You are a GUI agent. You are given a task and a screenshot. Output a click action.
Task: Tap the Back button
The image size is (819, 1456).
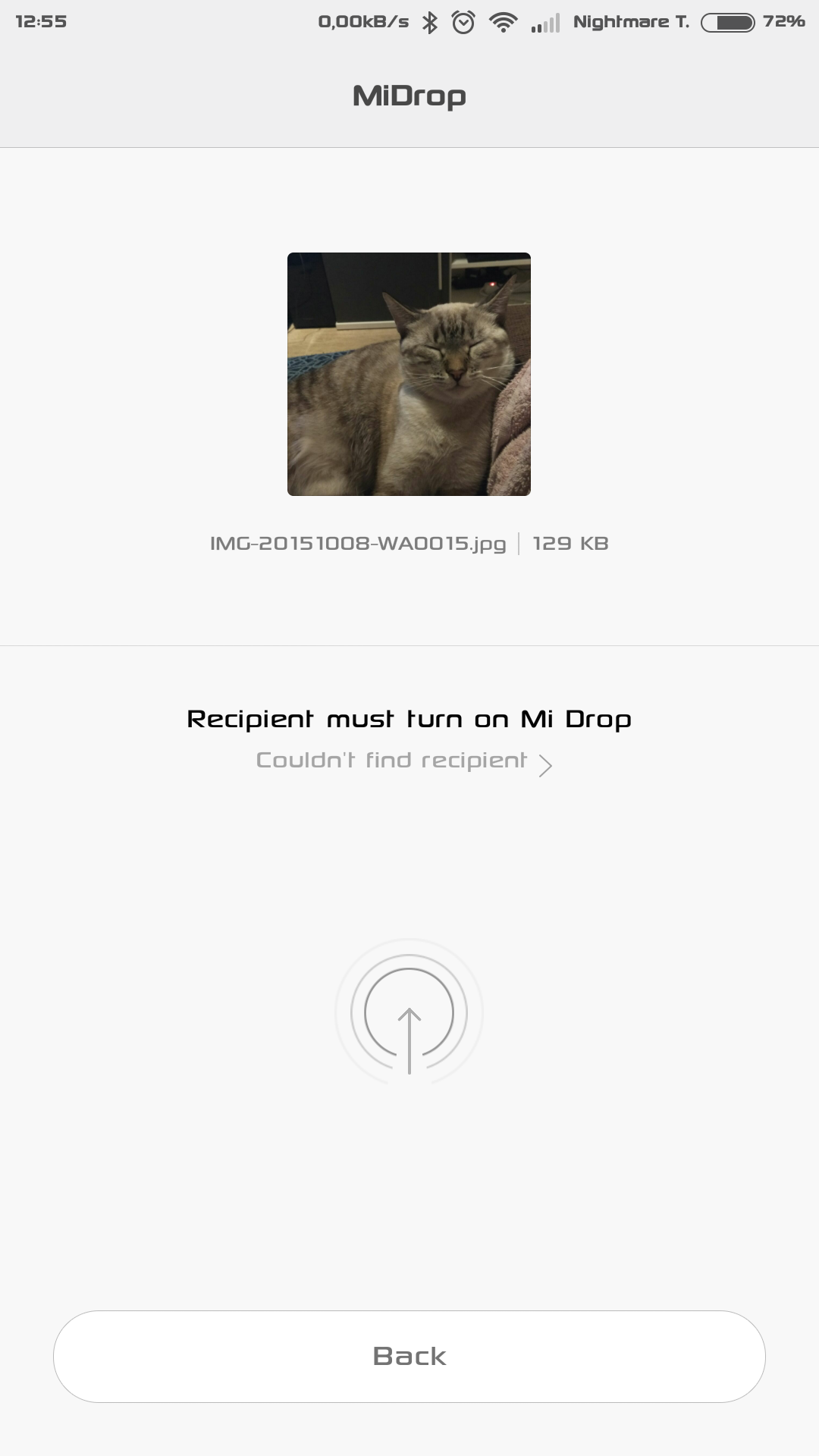[409, 1356]
